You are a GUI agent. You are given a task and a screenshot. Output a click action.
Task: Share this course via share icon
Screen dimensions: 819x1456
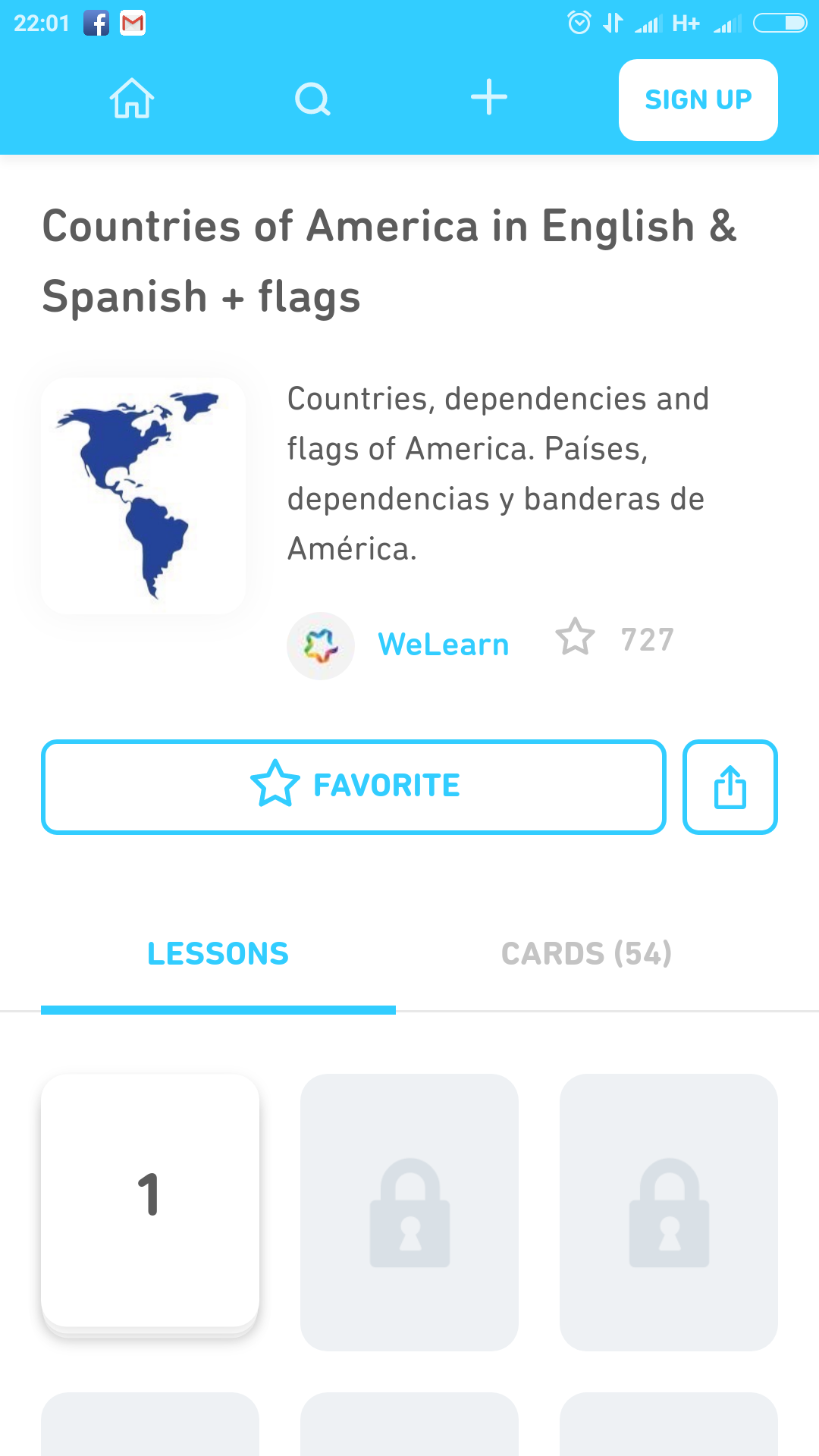(x=730, y=787)
